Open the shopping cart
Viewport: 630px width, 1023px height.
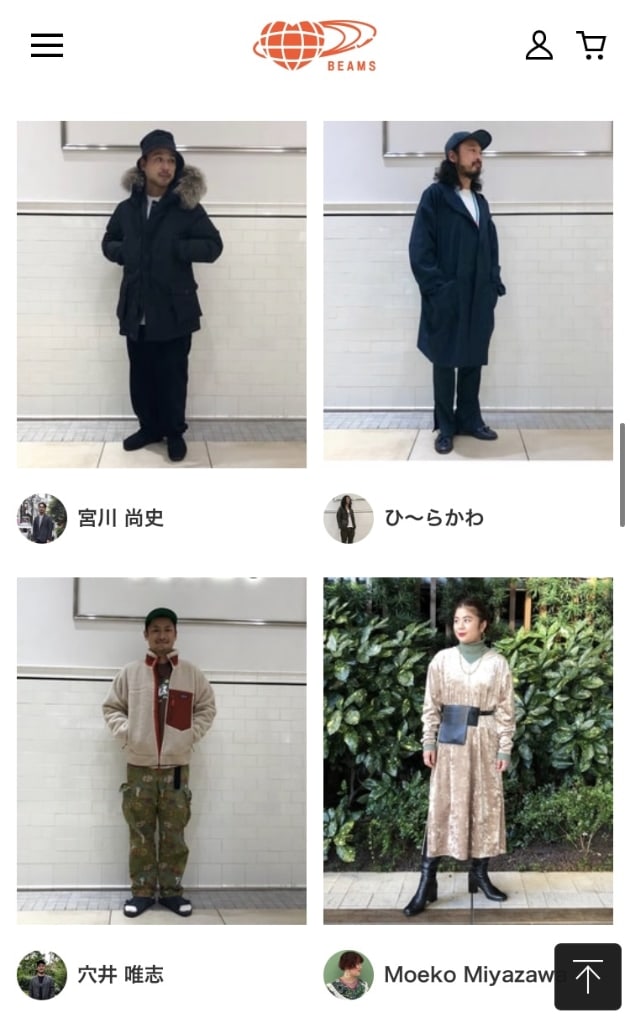coord(591,45)
